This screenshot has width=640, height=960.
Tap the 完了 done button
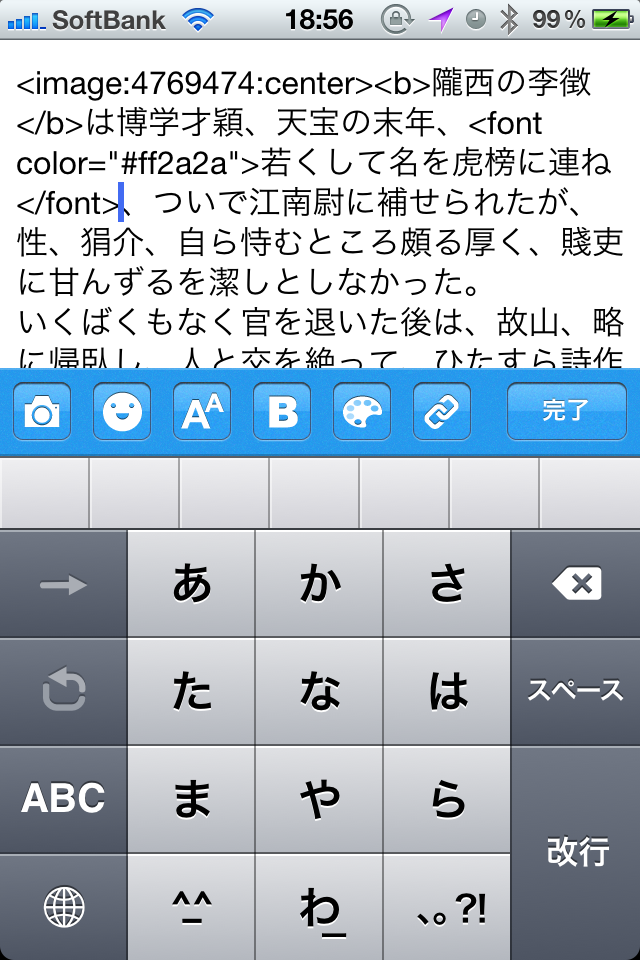pos(566,411)
